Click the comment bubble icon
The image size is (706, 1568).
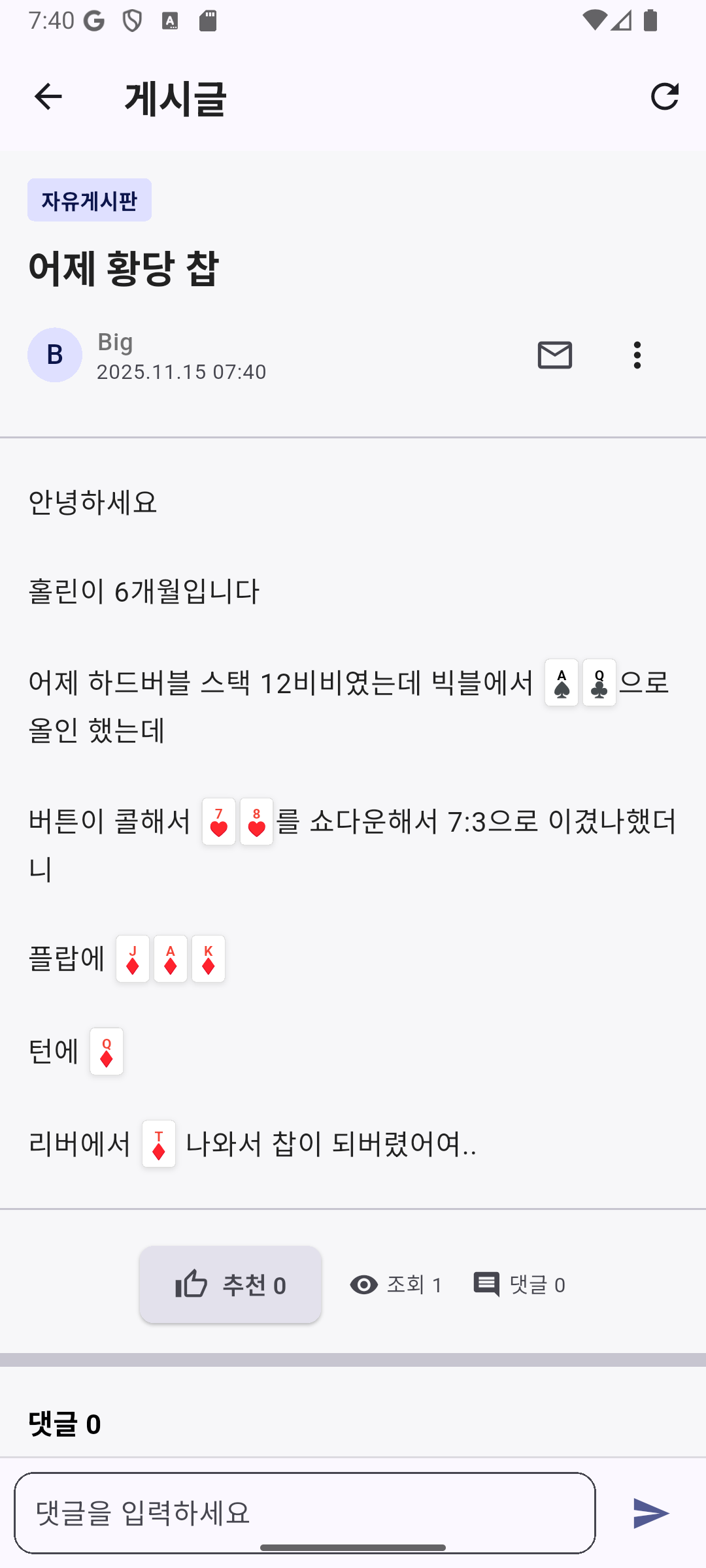point(486,1283)
